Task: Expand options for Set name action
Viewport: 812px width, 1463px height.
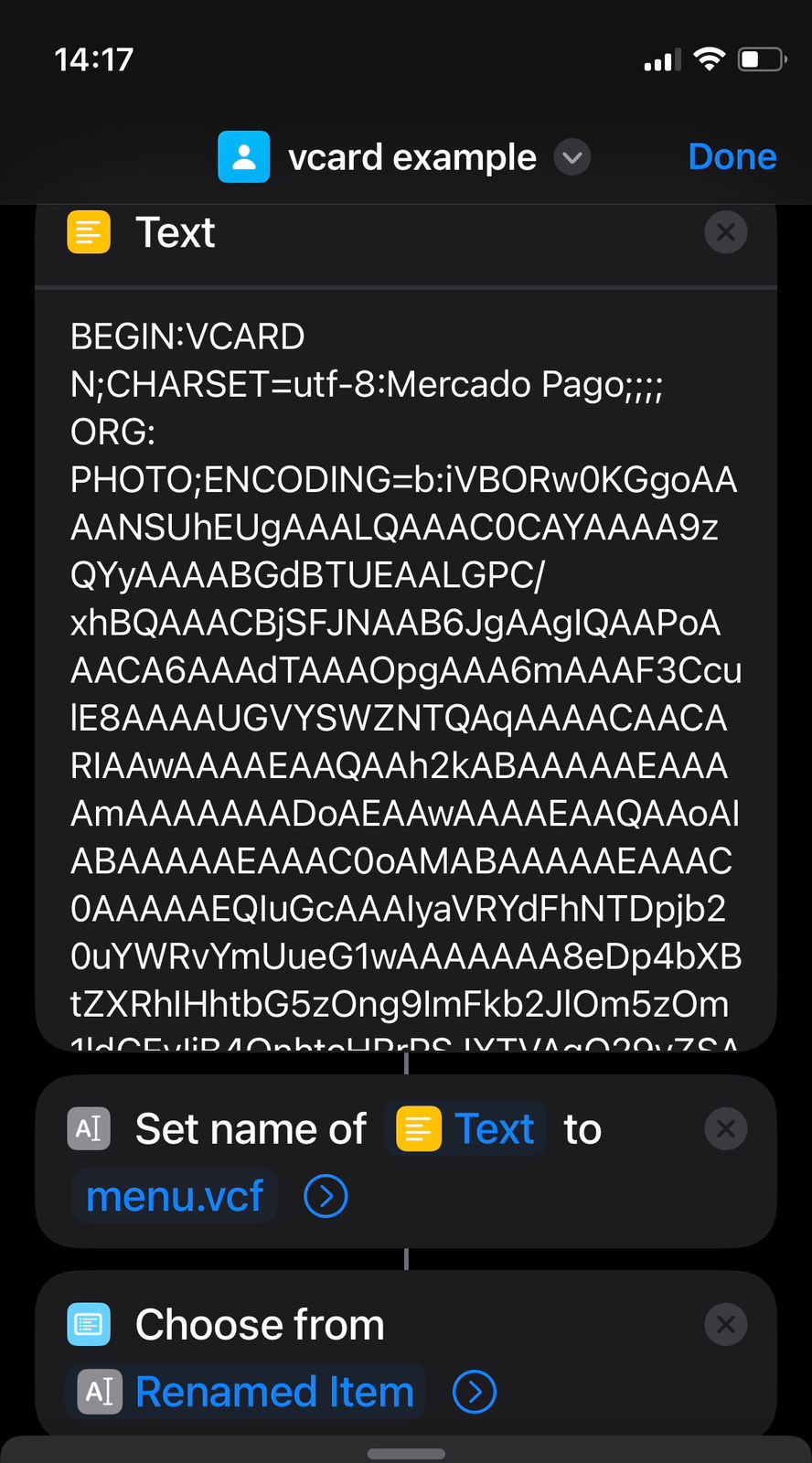Action: (x=326, y=1197)
